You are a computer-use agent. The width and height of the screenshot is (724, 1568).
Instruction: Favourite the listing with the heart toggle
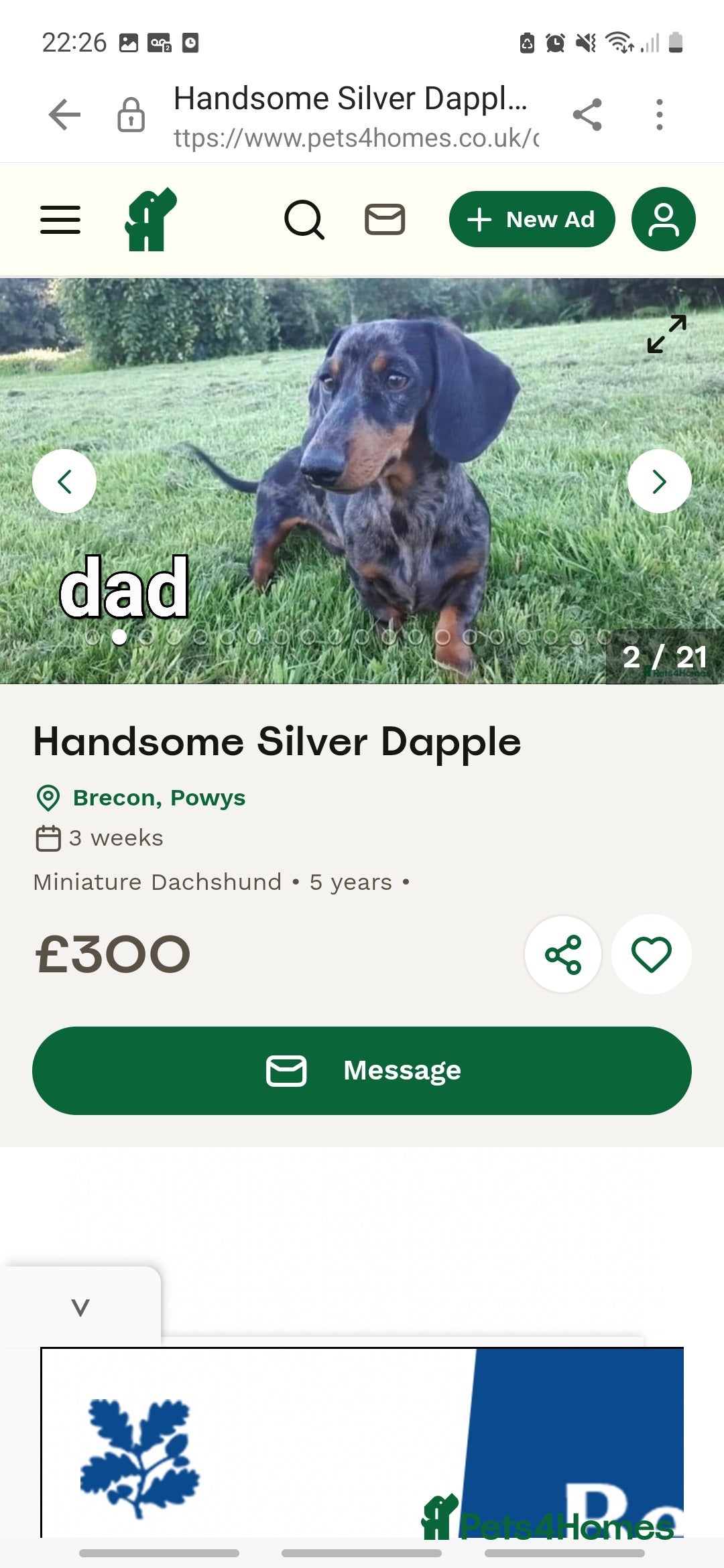pos(652,955)
